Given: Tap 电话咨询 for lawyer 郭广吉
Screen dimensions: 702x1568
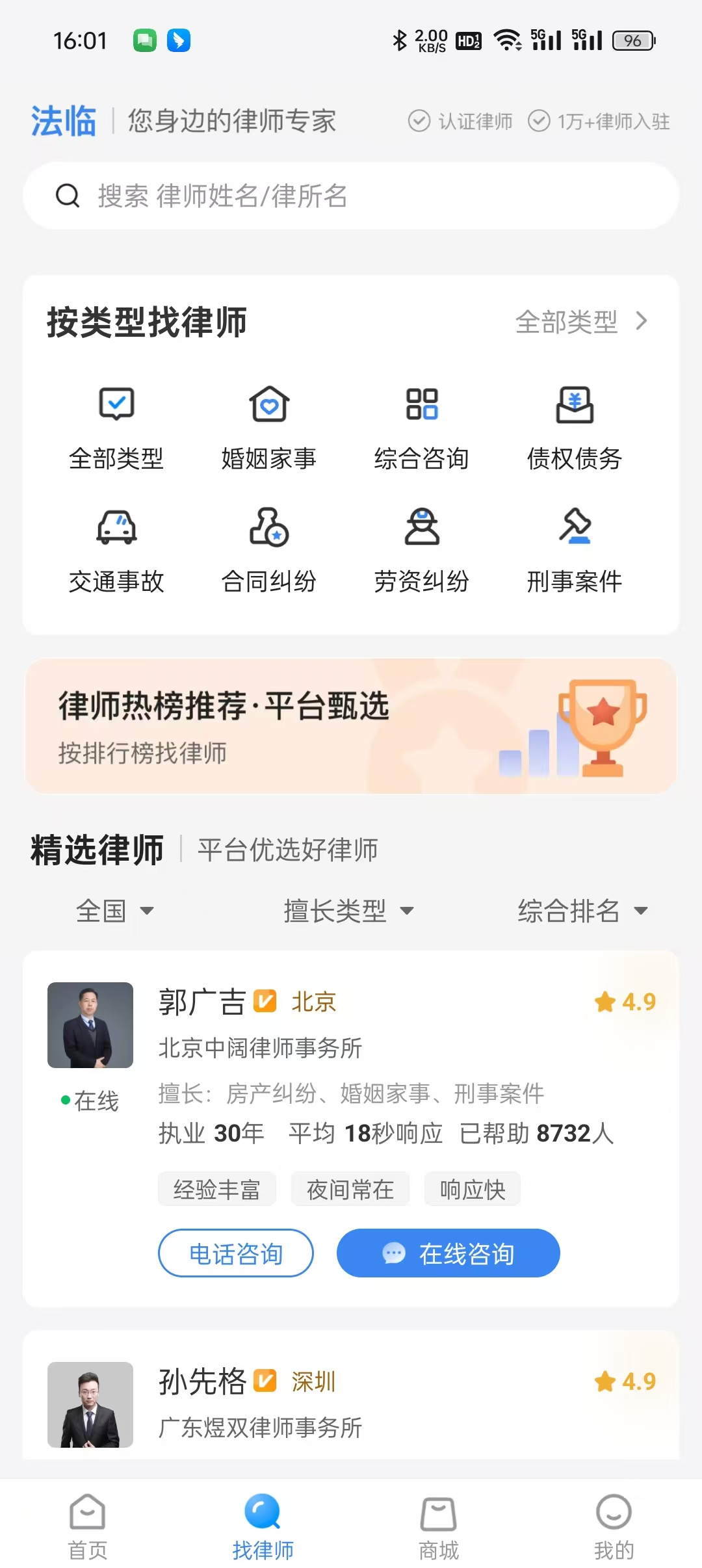Looking at the screenshot, I should pyautogui.click(x=236, y=1253).
